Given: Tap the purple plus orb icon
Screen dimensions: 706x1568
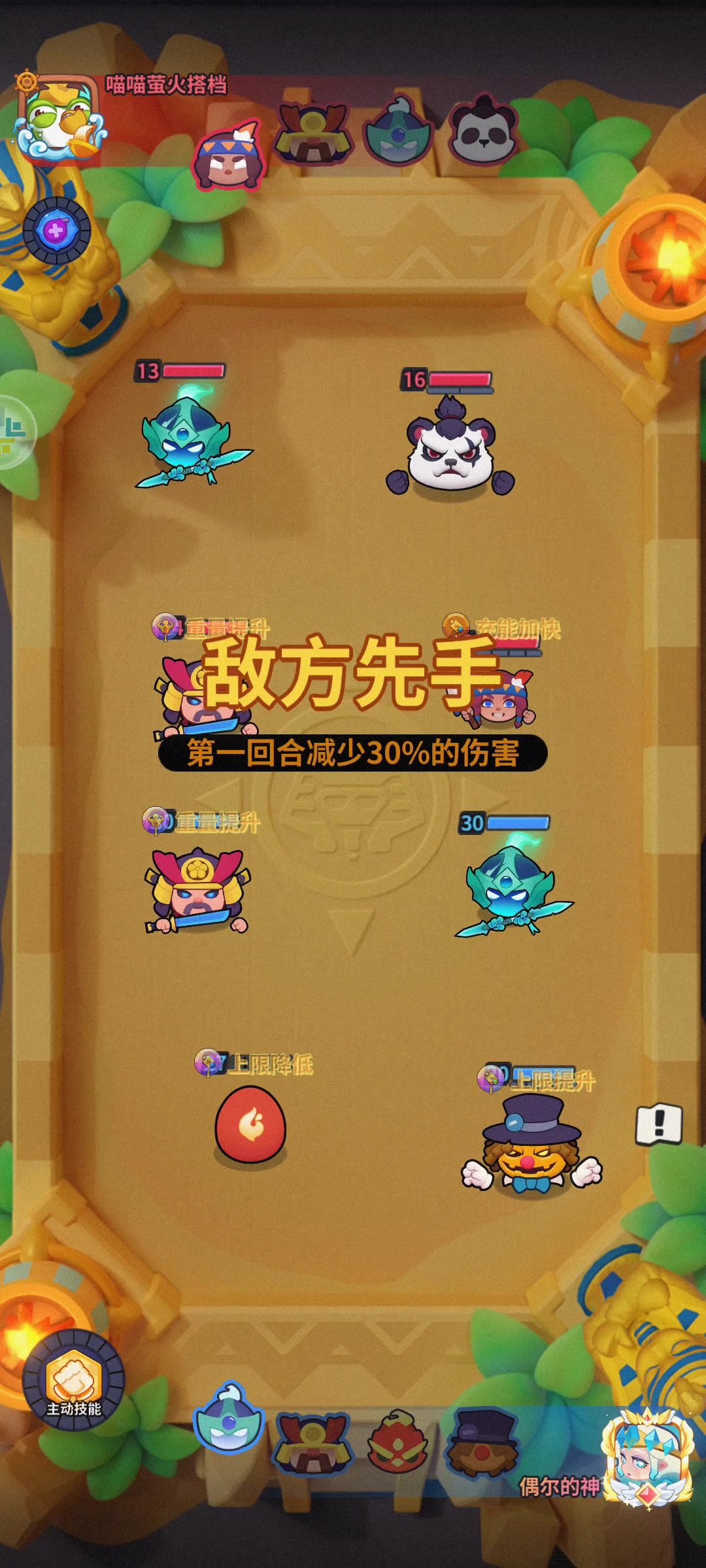Looking at the screenshot, I should (x=56, y=232).
